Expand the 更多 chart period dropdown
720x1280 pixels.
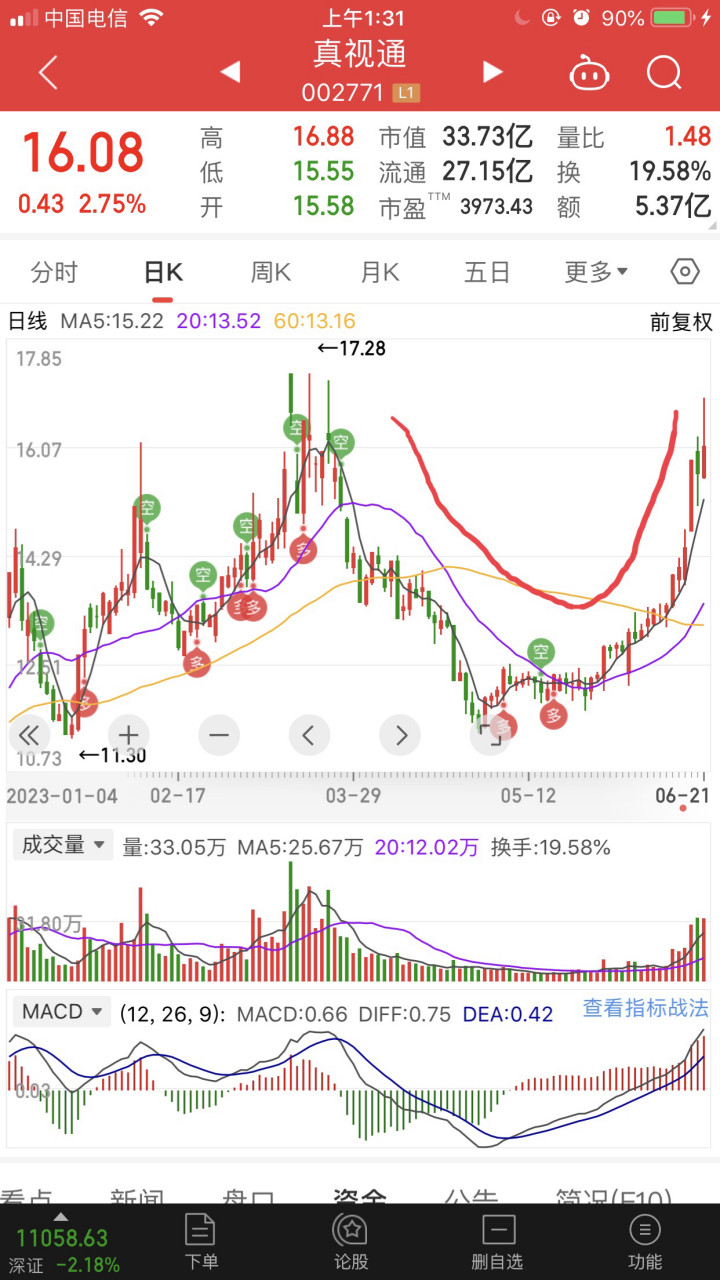click(595, 271)
